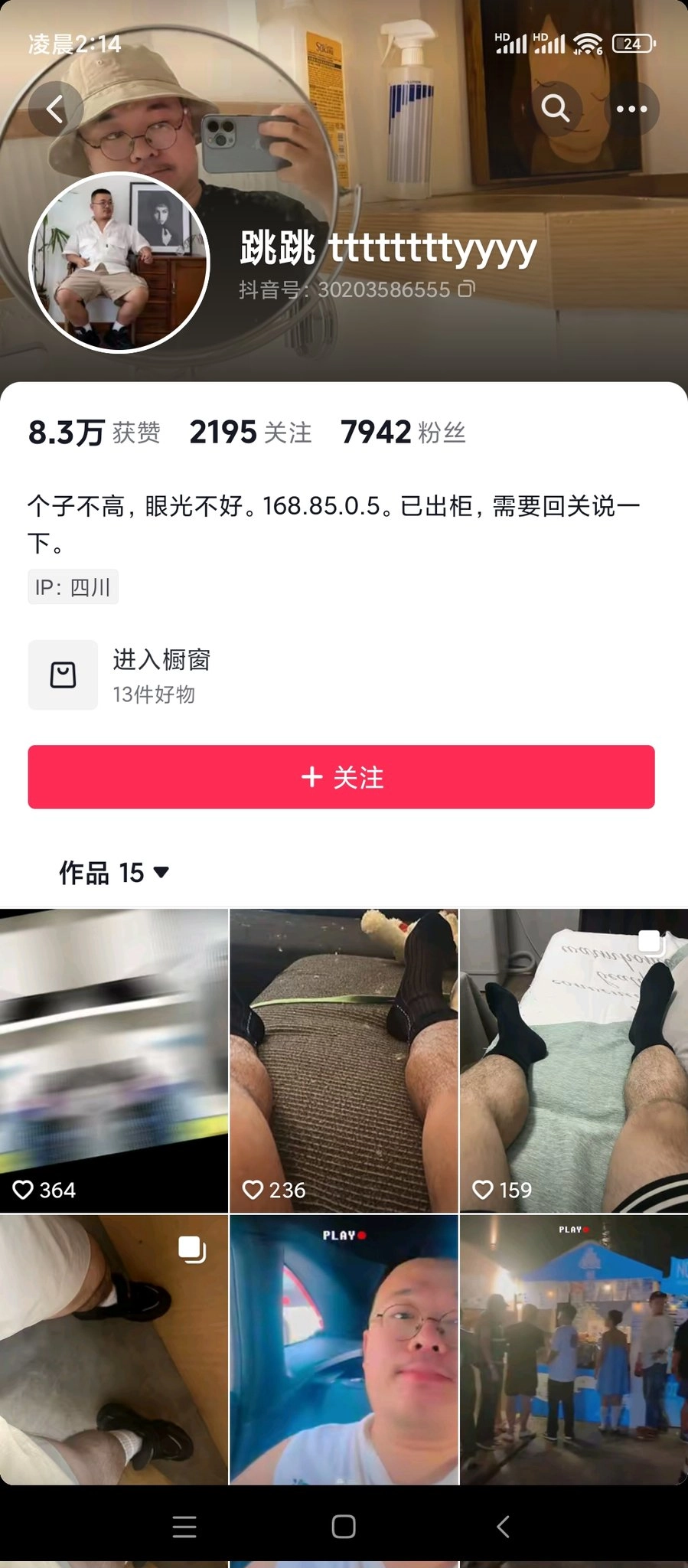Copy the Douyin ID 30203586555
688x1568 pixels.
pyautogui.click(x=467, y=289)
